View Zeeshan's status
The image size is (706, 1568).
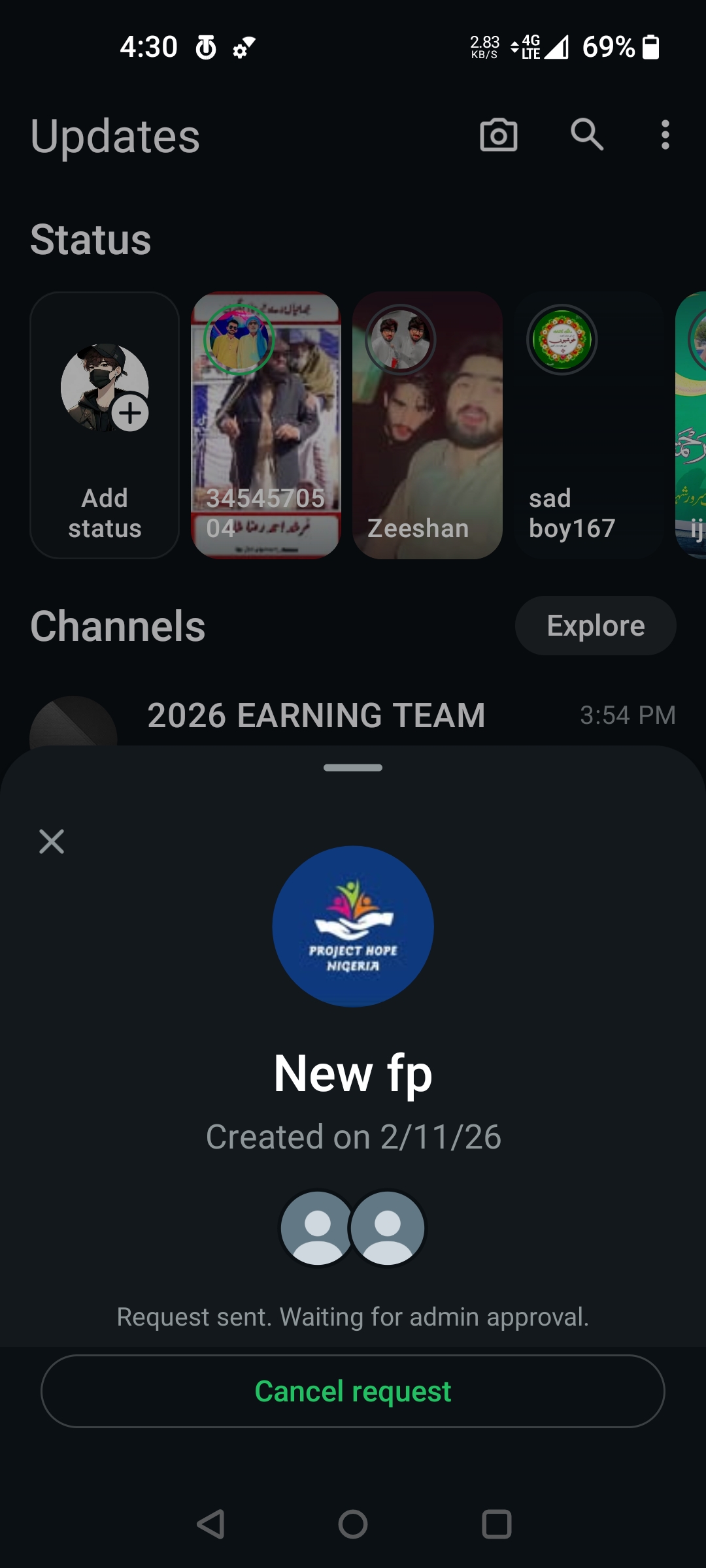pyautogui.click(x=428, y=425)
